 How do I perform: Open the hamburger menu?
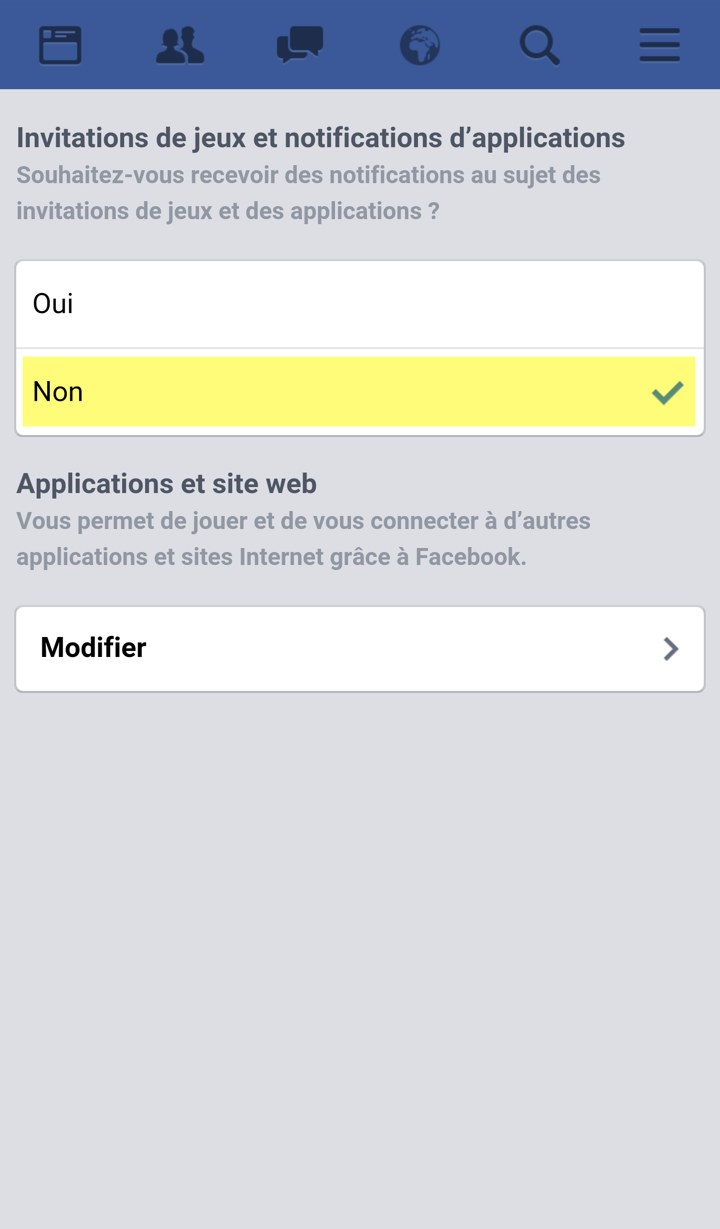pos(660,45)
